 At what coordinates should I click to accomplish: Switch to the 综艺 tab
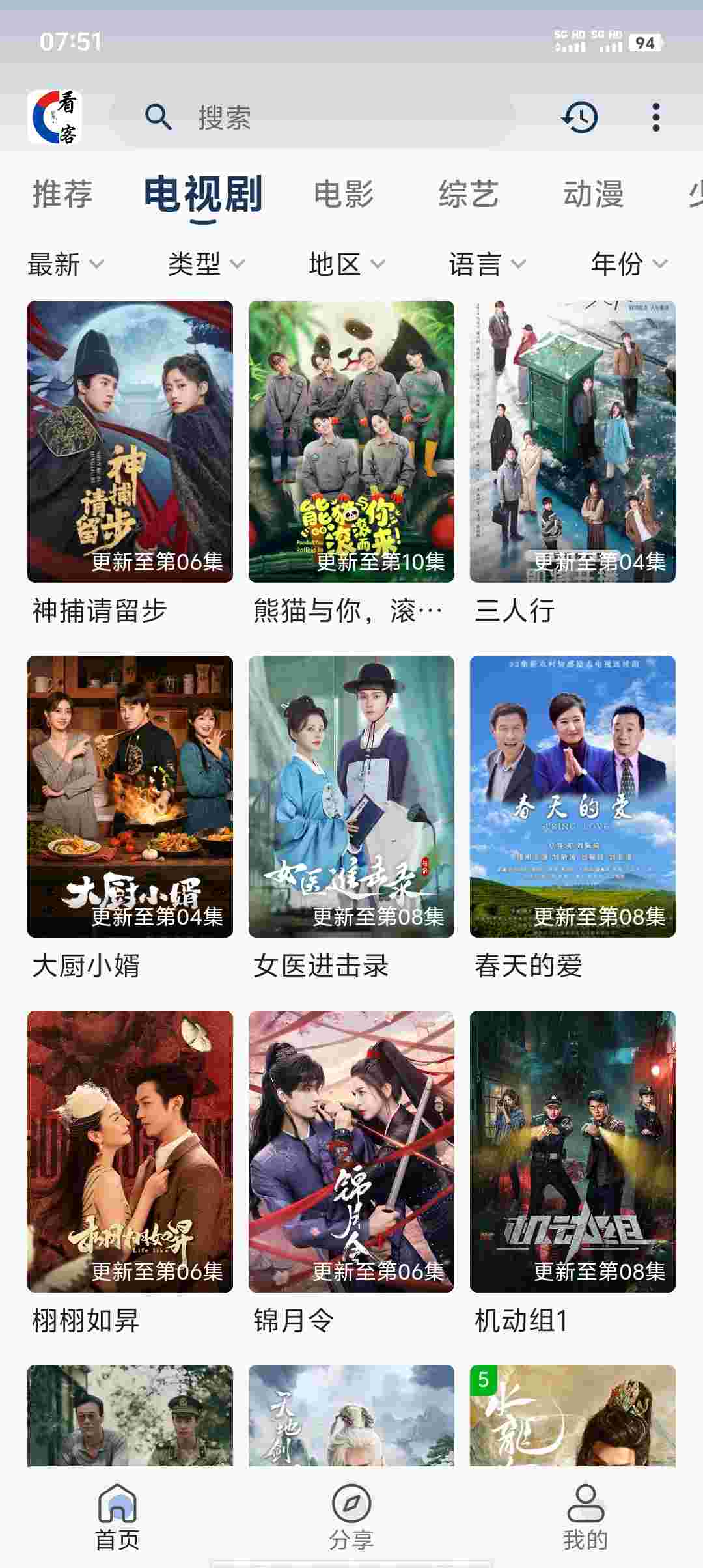pyautogui.click(x=469, y=195)
